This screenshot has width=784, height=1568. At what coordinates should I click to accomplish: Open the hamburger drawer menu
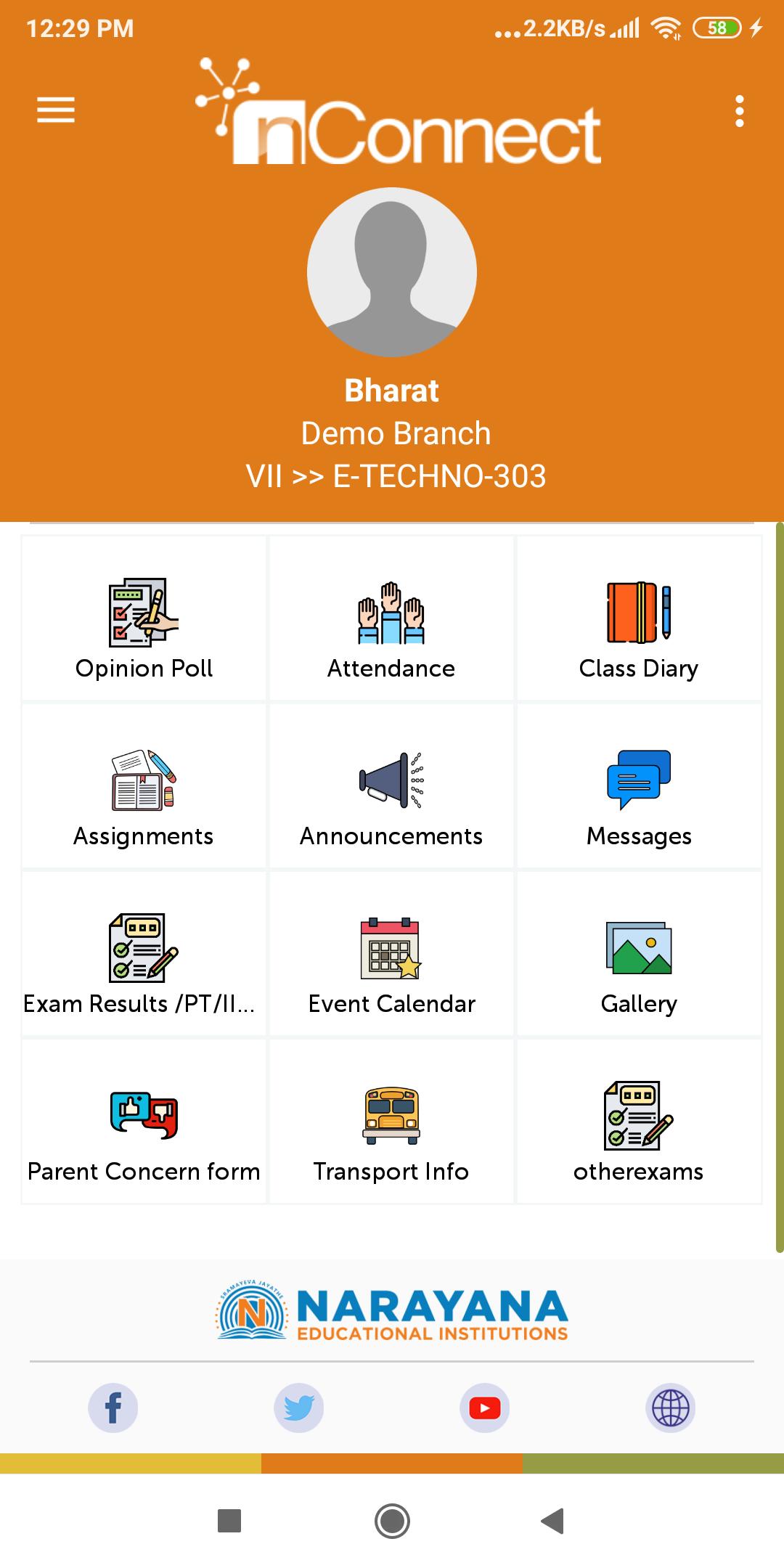point(56,110)
